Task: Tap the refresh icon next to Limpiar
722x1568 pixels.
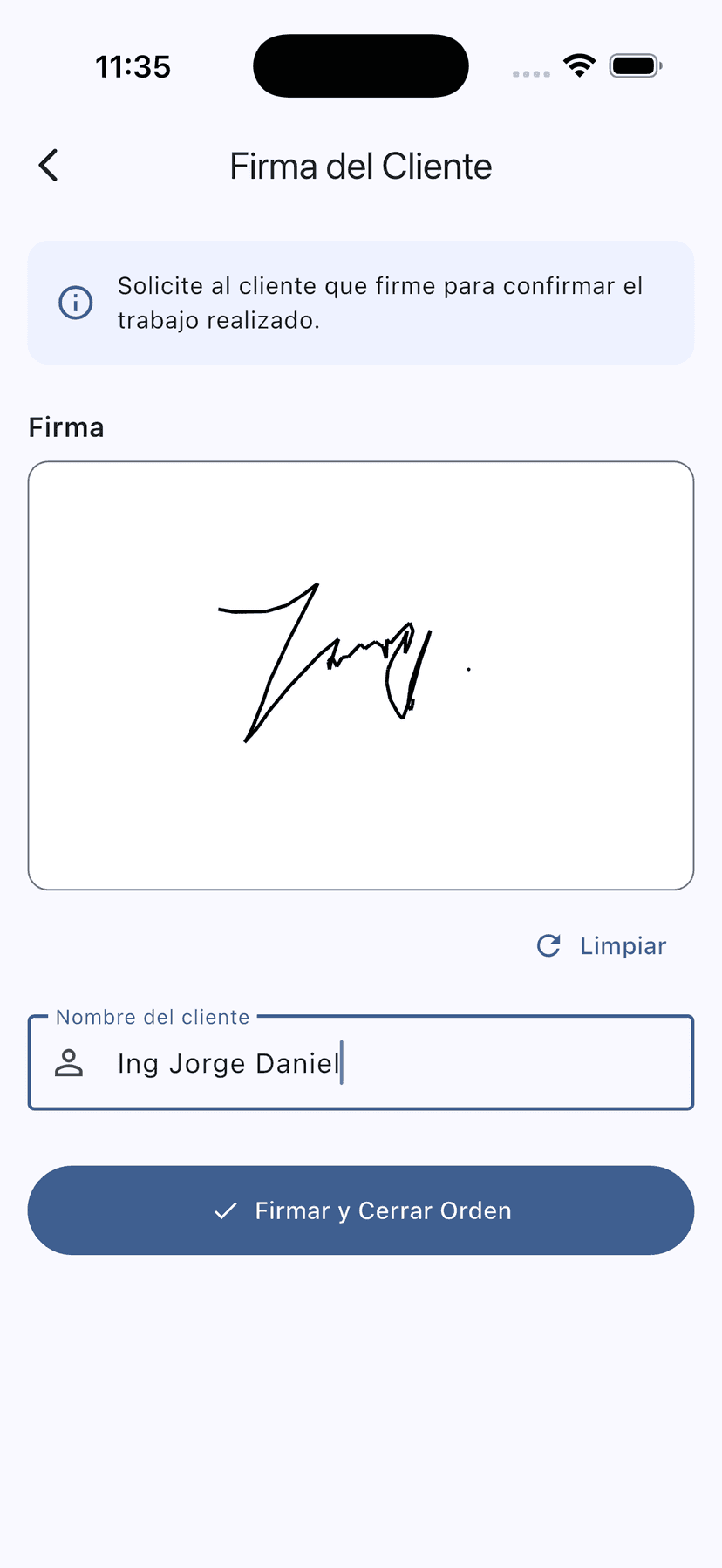Action: pos(548,945)
